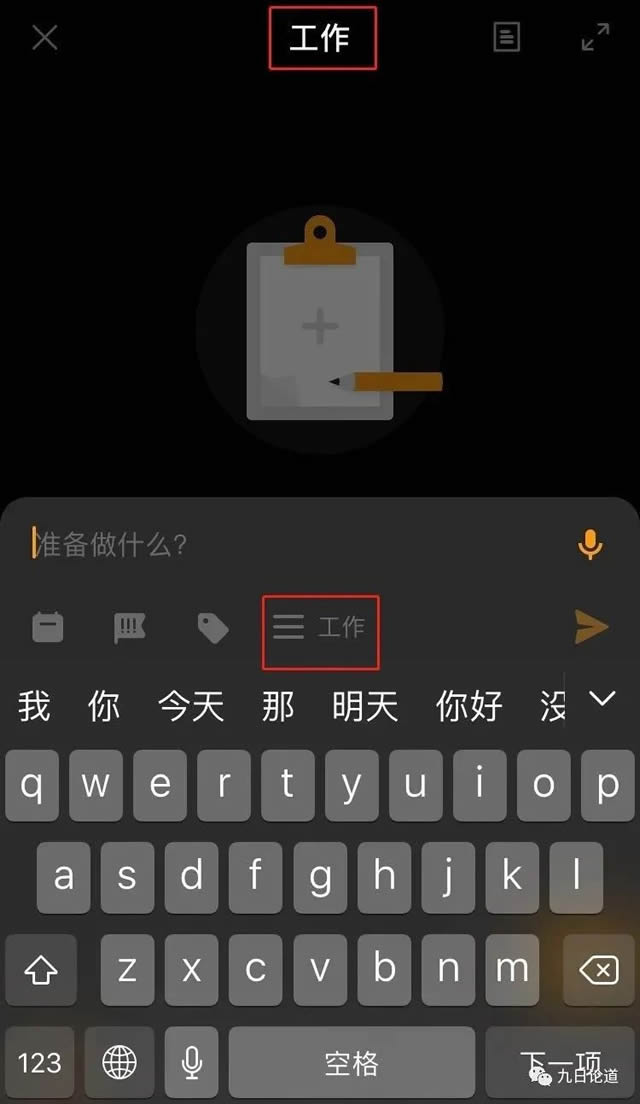Close the task editor with X

tap(45, 38)
